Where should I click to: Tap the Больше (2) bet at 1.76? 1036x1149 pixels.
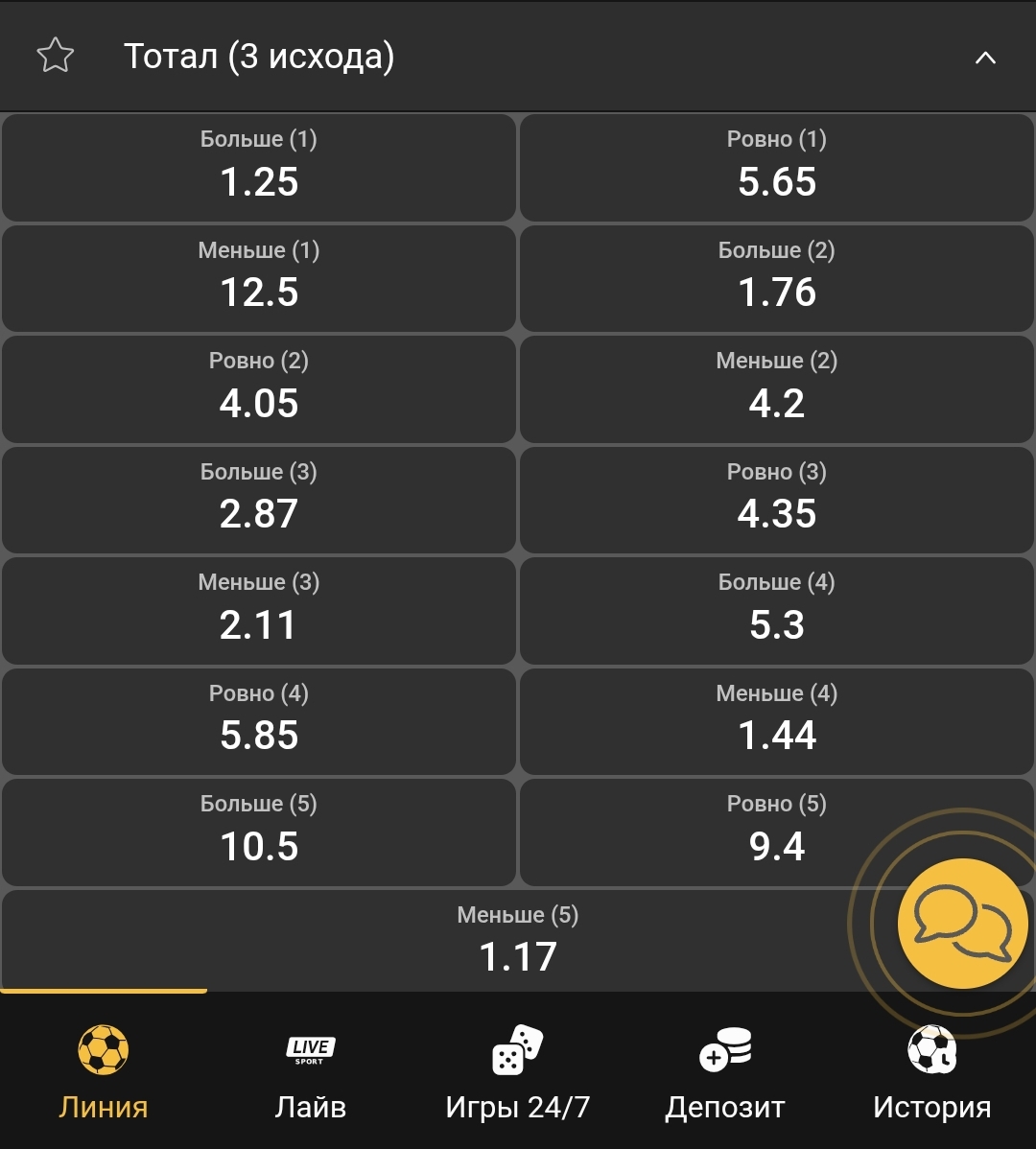(776, 278)
